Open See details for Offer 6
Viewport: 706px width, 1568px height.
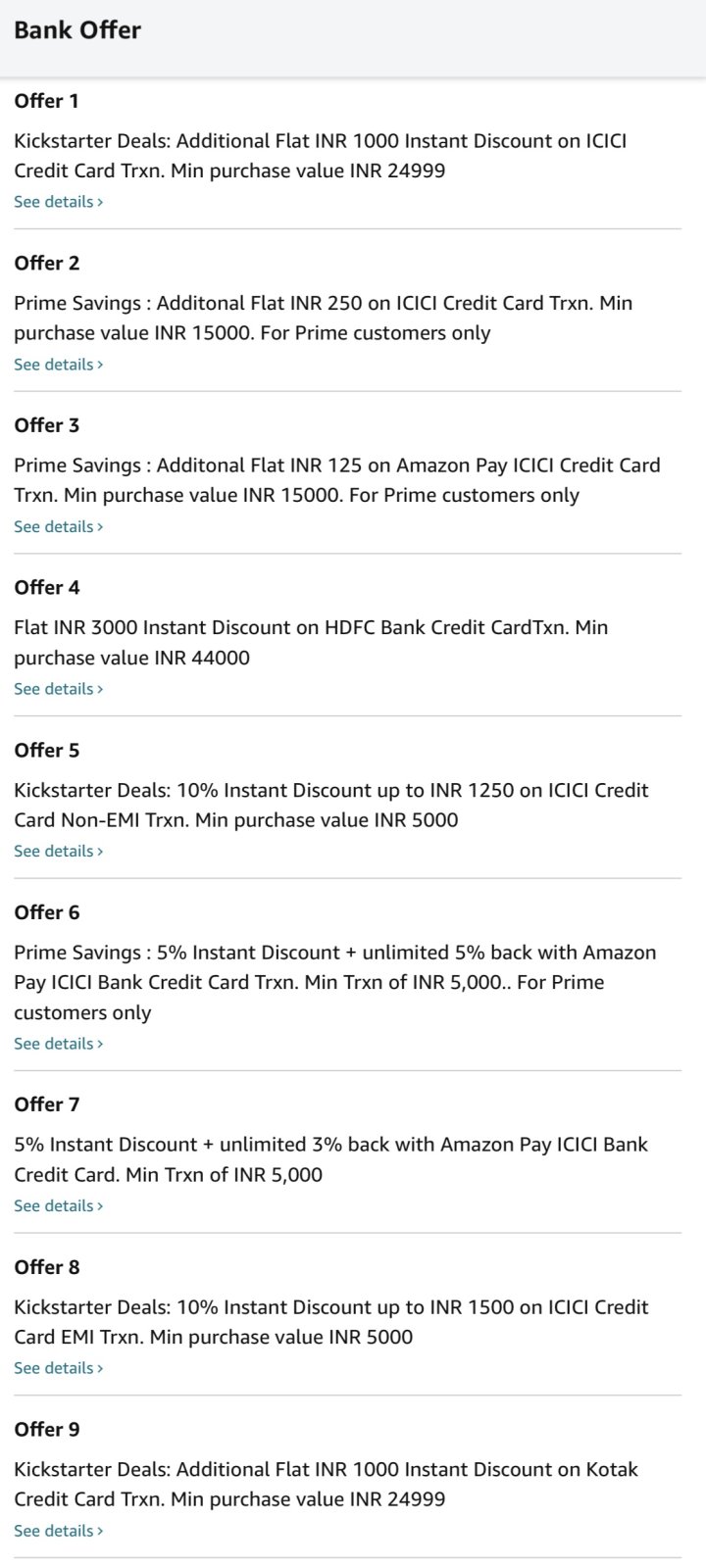[59, 1044]
